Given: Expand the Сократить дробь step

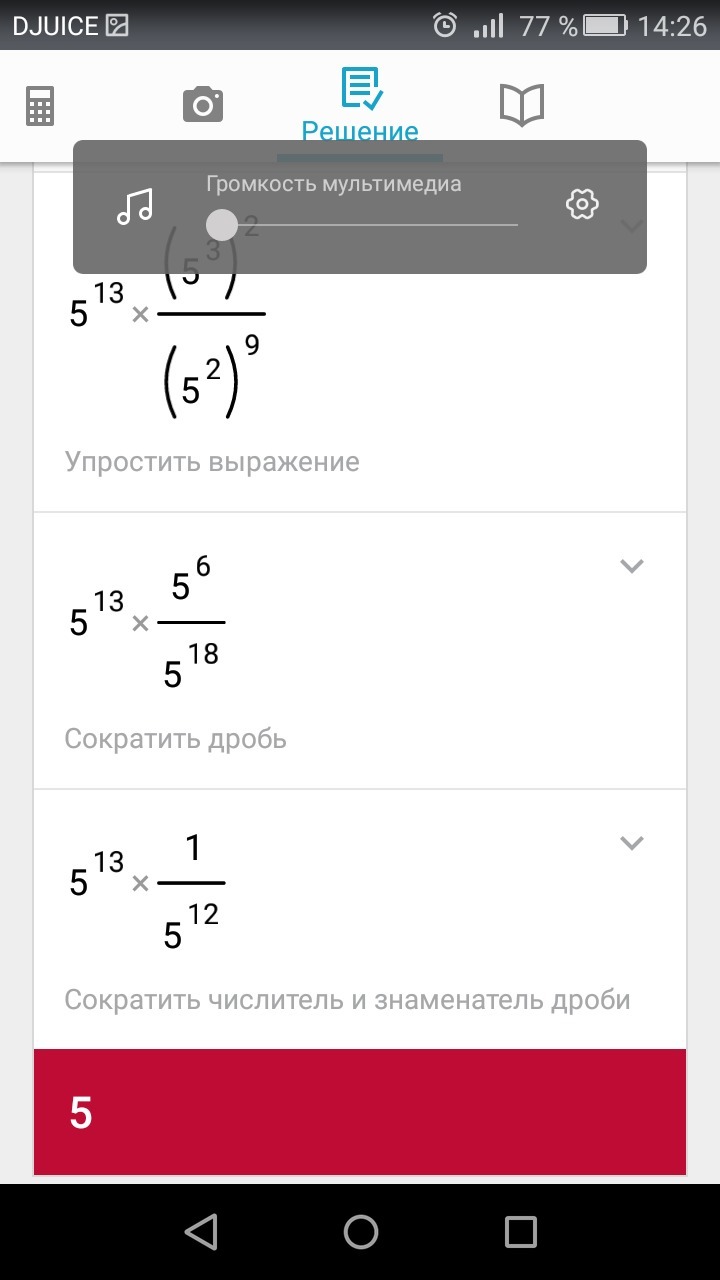Looking at the screenshot, I should tap(631, 566).
